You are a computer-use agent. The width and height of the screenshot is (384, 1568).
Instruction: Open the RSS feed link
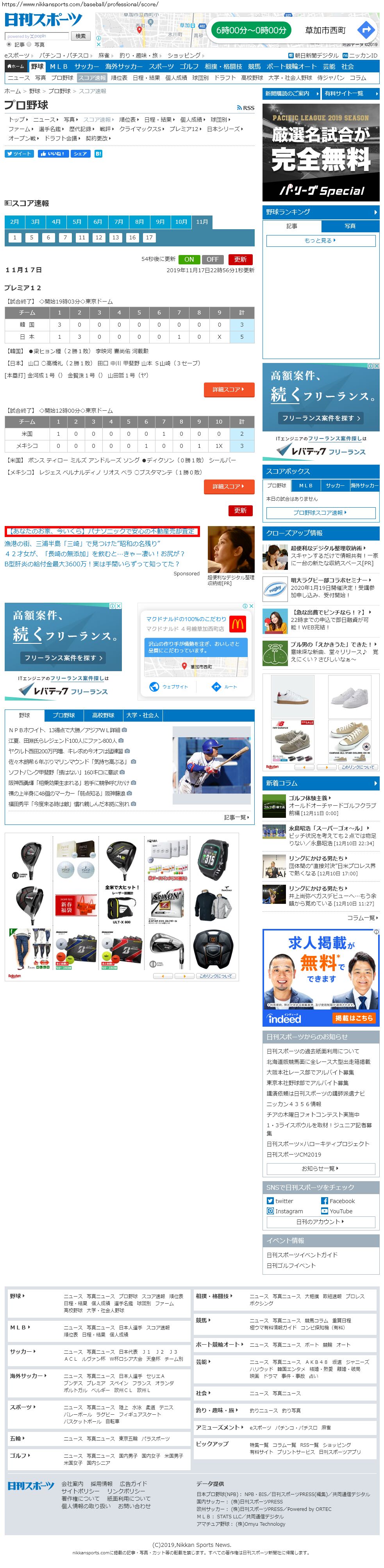pos(245,108)
